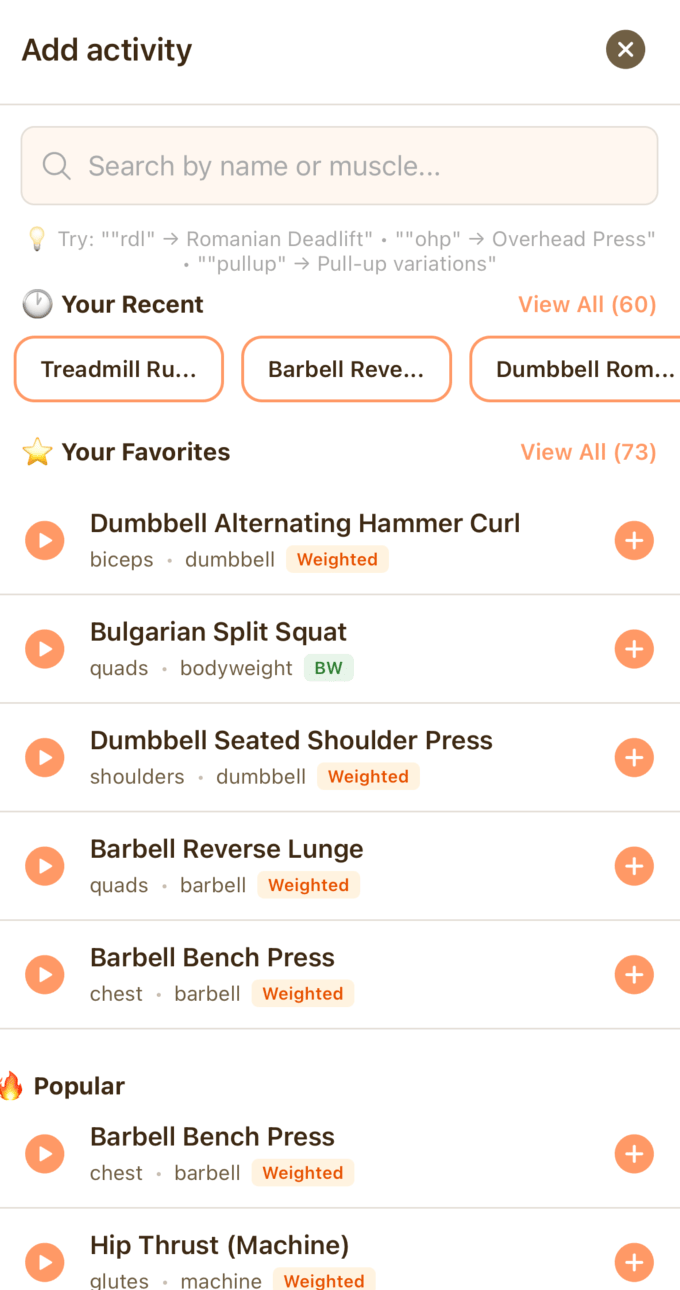Add Dumbbell Seated Shoulder Press via plus icon
Screen dimensions: 680x1290
click(633, 758)
